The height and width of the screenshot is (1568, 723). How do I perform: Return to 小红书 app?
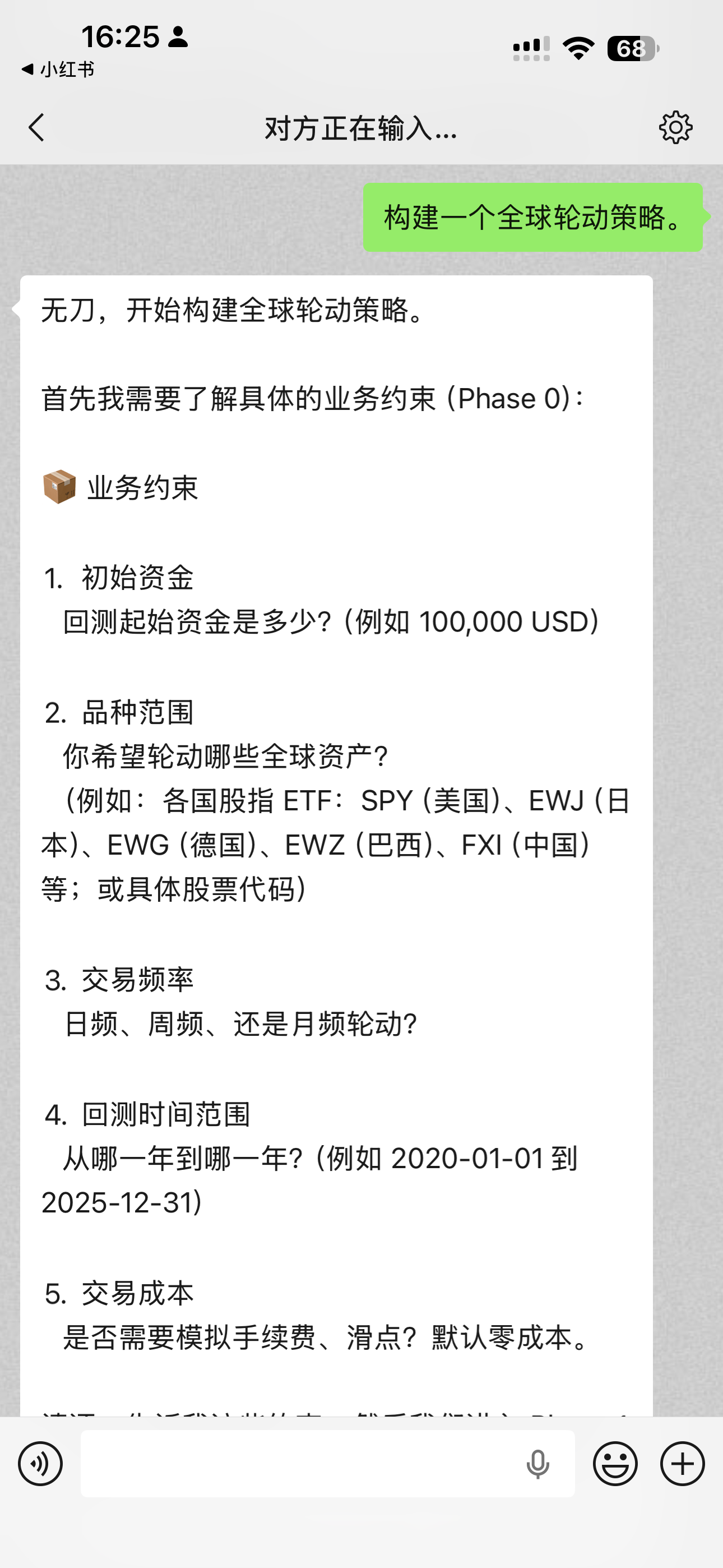point(58,70)
